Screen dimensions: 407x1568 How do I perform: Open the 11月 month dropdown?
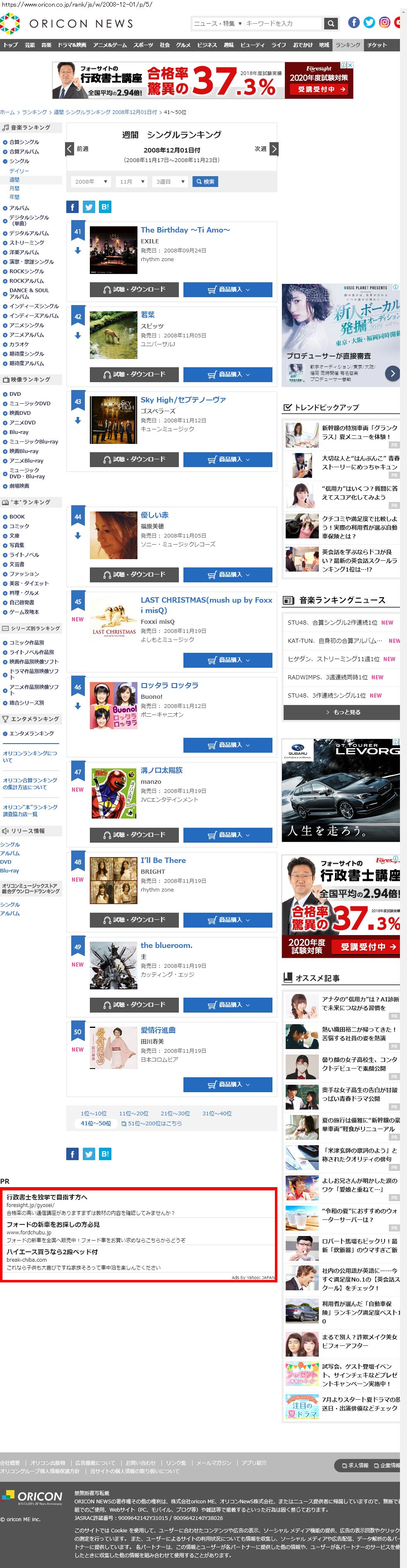131,182
